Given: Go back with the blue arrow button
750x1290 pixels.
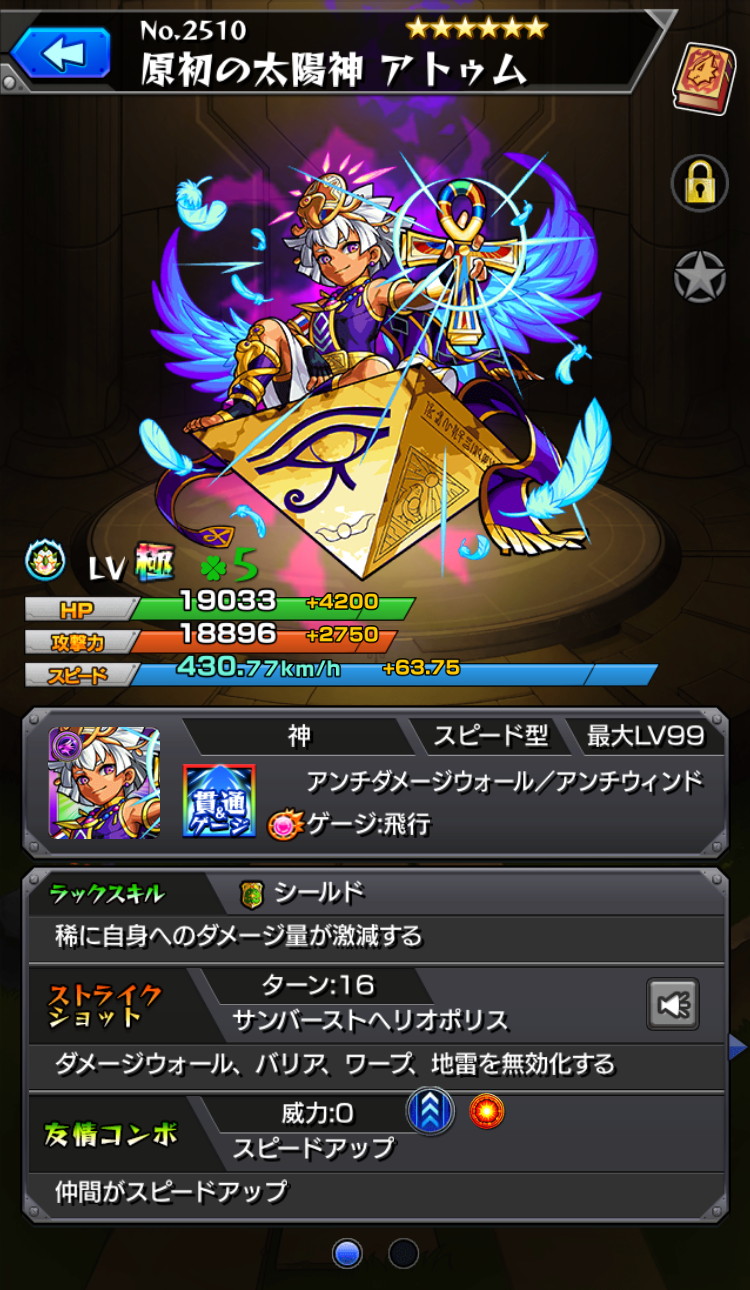Looking at the screenshot, I should [x=60, y=55].
